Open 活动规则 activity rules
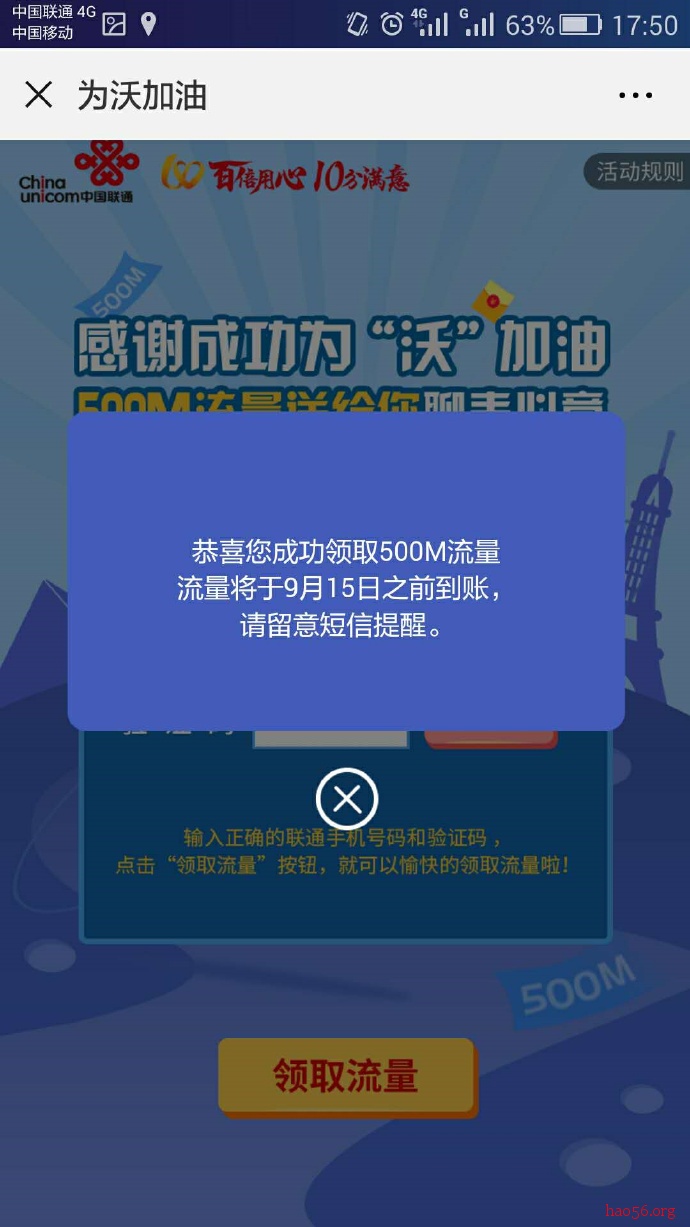The width and height of the screenshot is (690, 1227). point(638,172)
